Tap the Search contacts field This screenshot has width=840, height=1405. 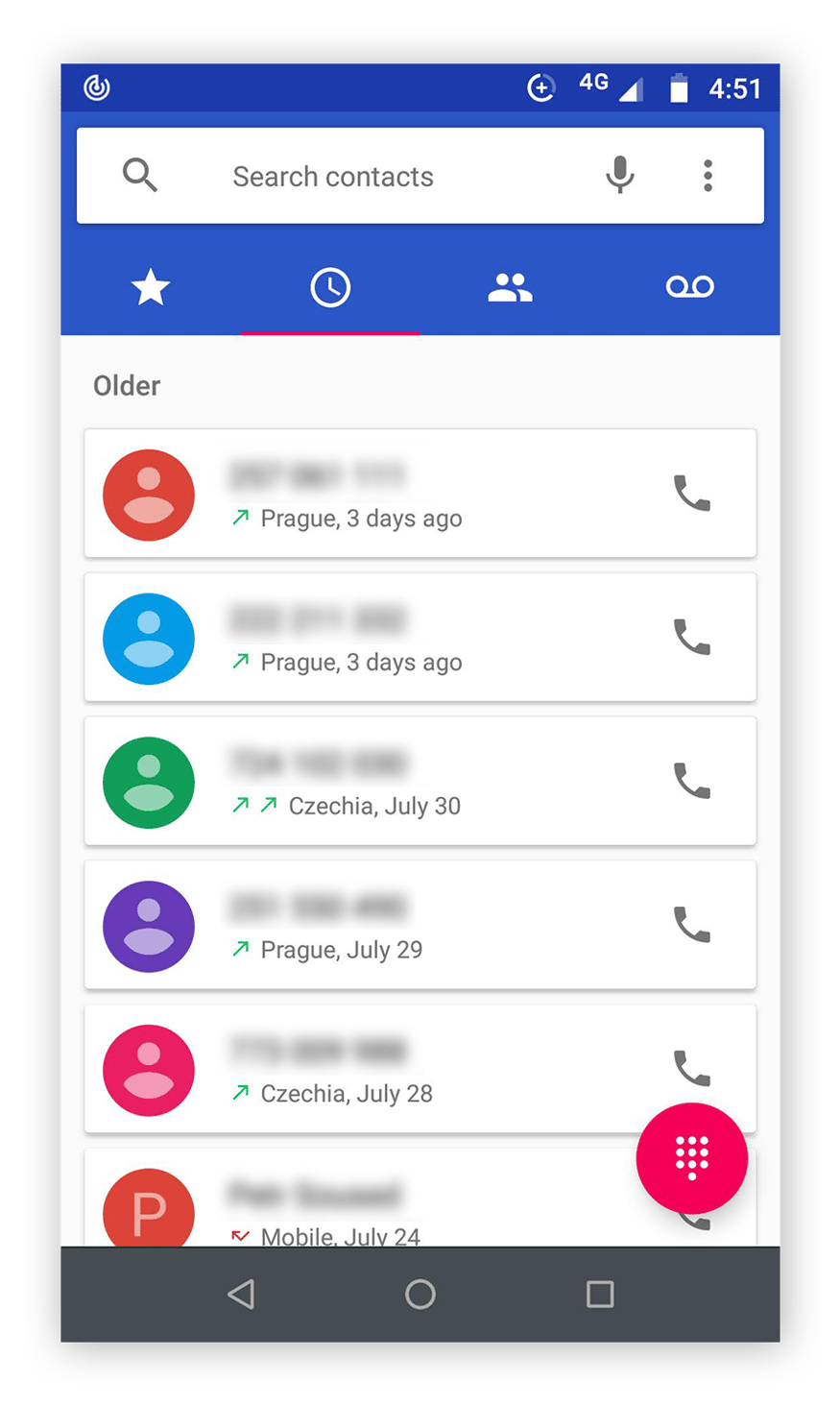[x=331, y=176]
